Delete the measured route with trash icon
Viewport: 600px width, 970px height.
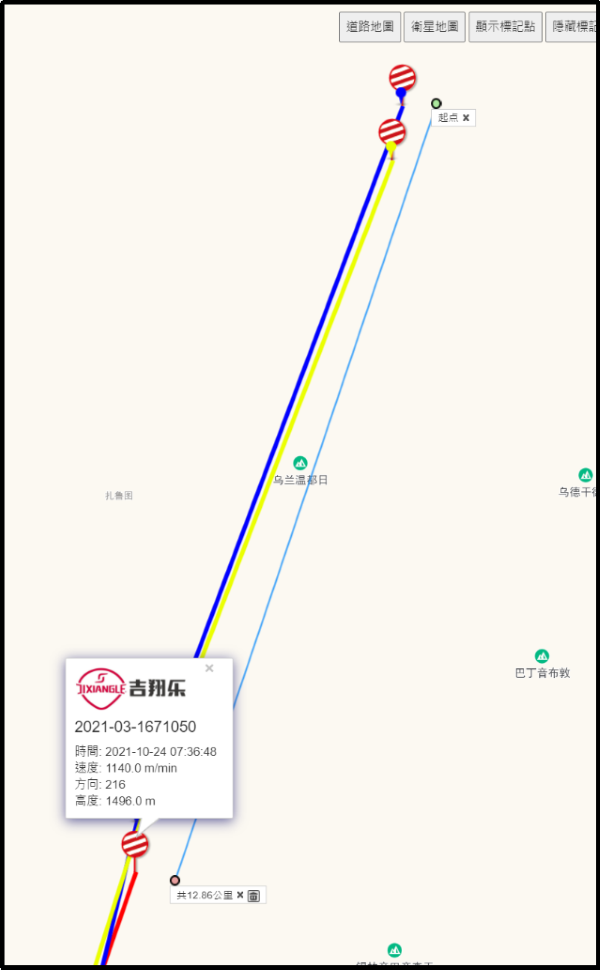coord(254,895)
